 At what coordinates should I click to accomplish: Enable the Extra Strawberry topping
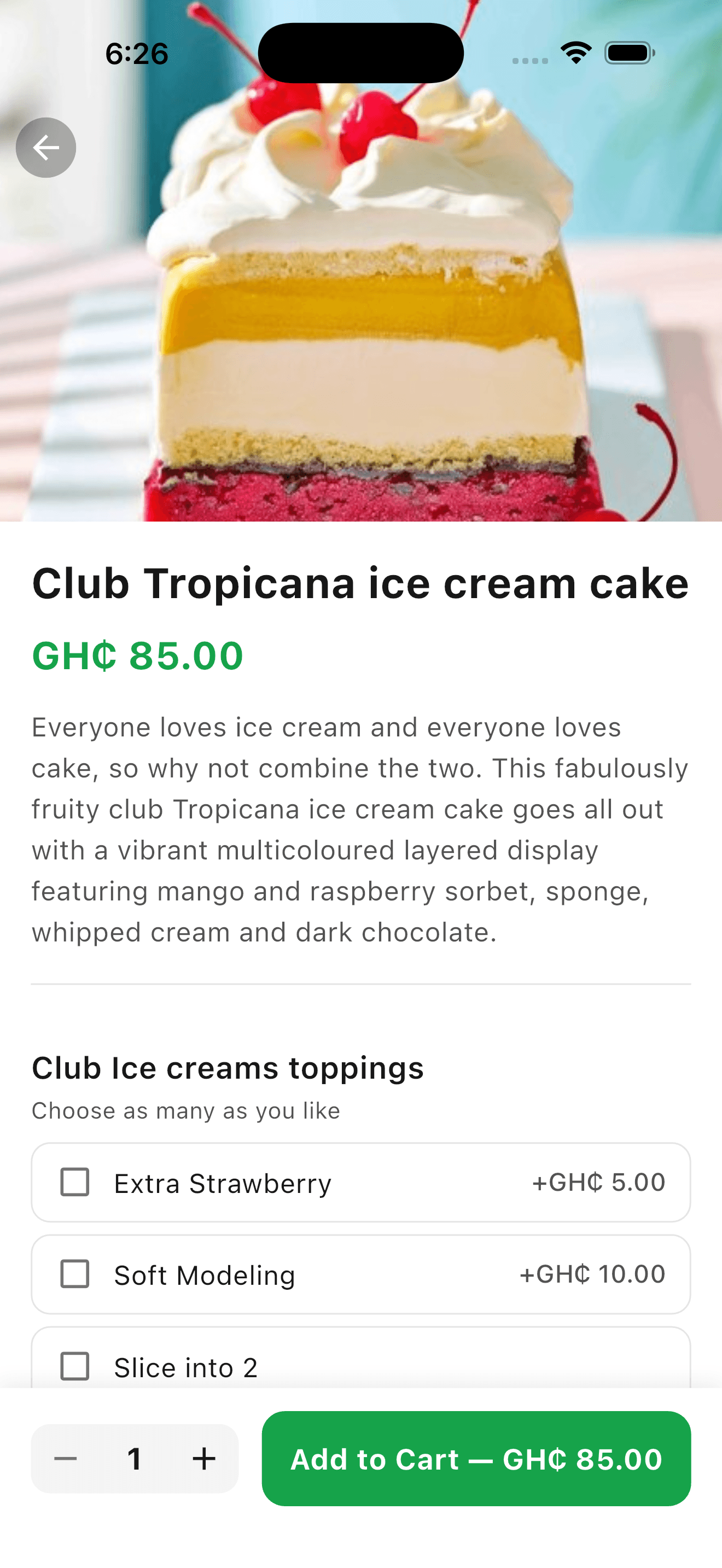click(75, 1183)
